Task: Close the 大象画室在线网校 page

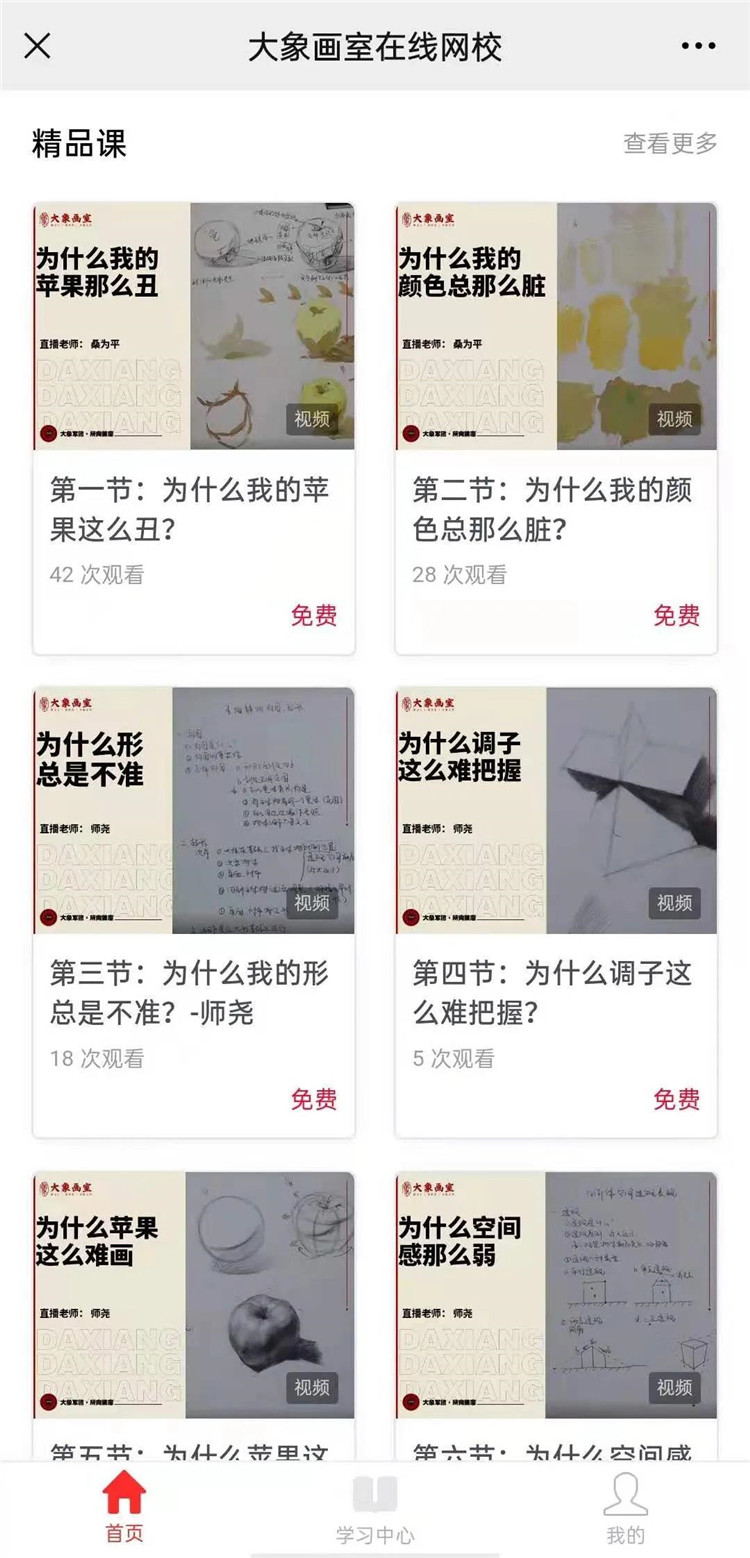Action: coord(37,46)
